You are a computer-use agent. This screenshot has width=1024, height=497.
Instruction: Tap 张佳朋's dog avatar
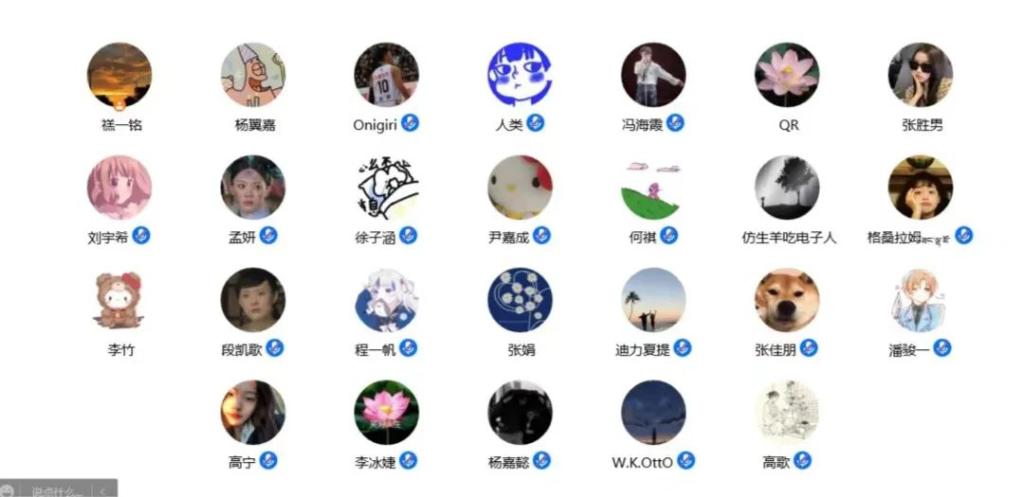tap(787, 300)
